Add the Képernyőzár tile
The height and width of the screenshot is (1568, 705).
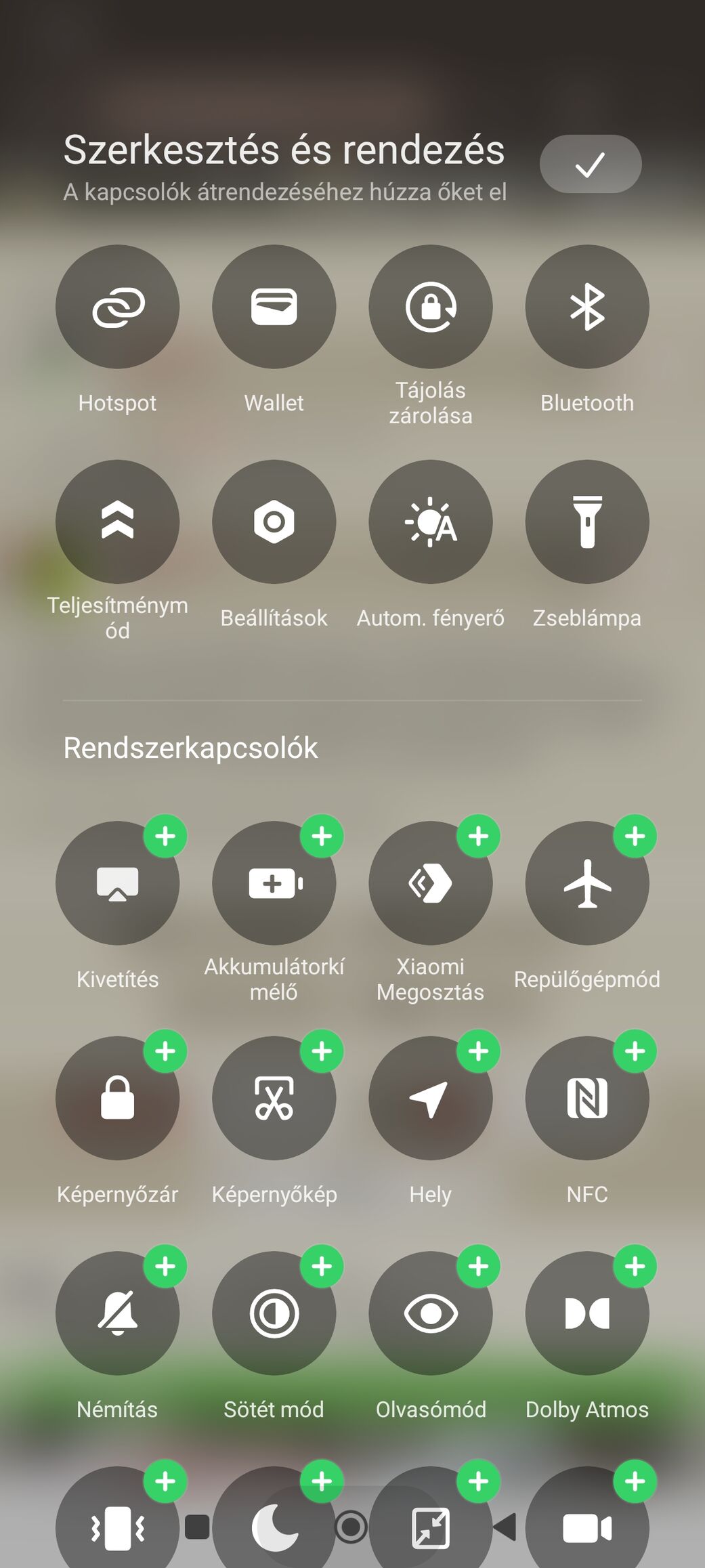point(165,1051)
